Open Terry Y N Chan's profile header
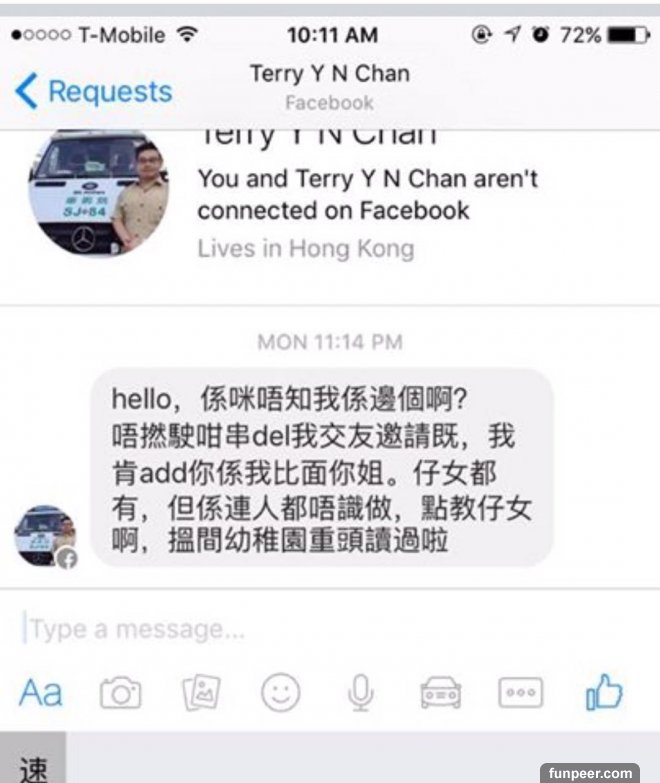This screenshot has height=783, width=660. click(x=329, y=86)
